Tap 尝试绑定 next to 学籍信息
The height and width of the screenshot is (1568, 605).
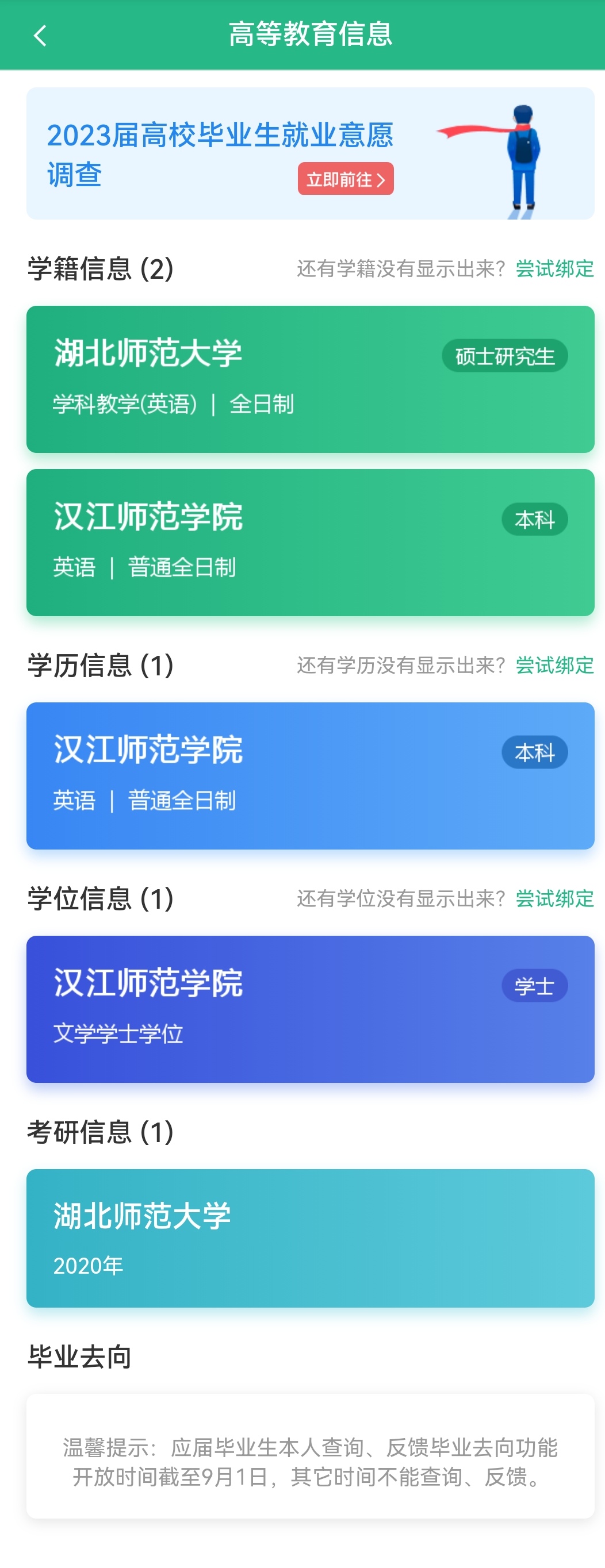(x=554, y=268)
